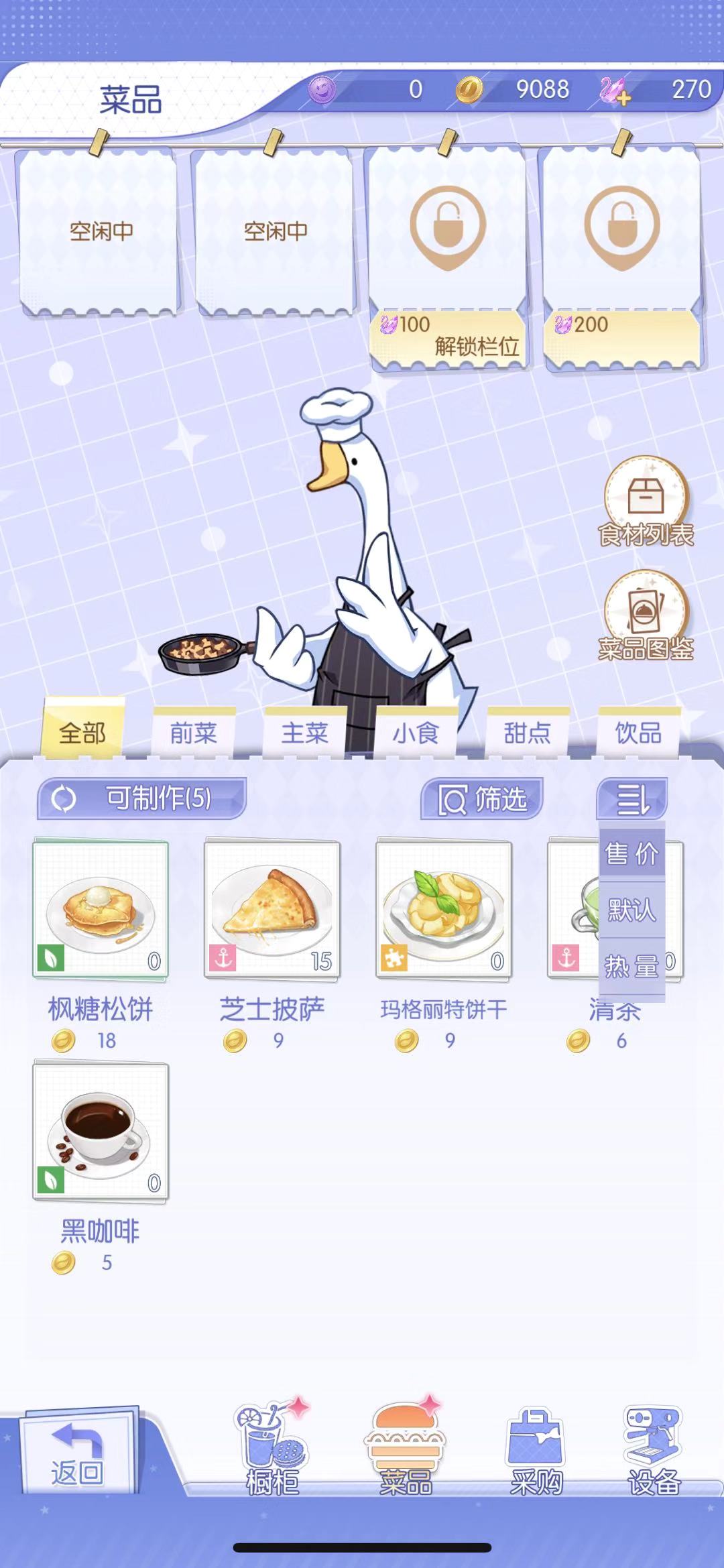Screen dimensions: 724x1568
Task: Choose 热量 calories sorting option
Action: coord(631,967)
